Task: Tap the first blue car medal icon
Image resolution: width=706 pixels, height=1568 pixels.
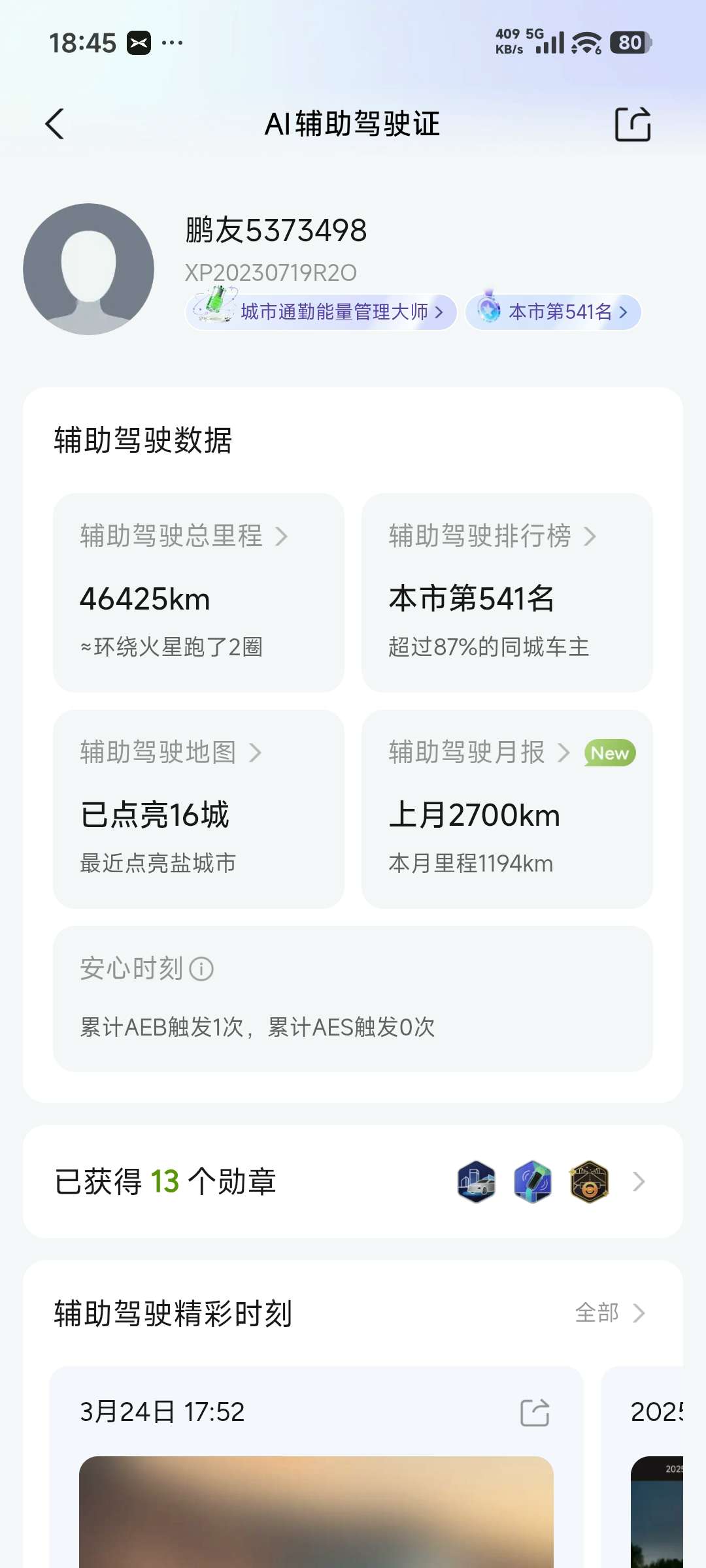Action: 475,1182
